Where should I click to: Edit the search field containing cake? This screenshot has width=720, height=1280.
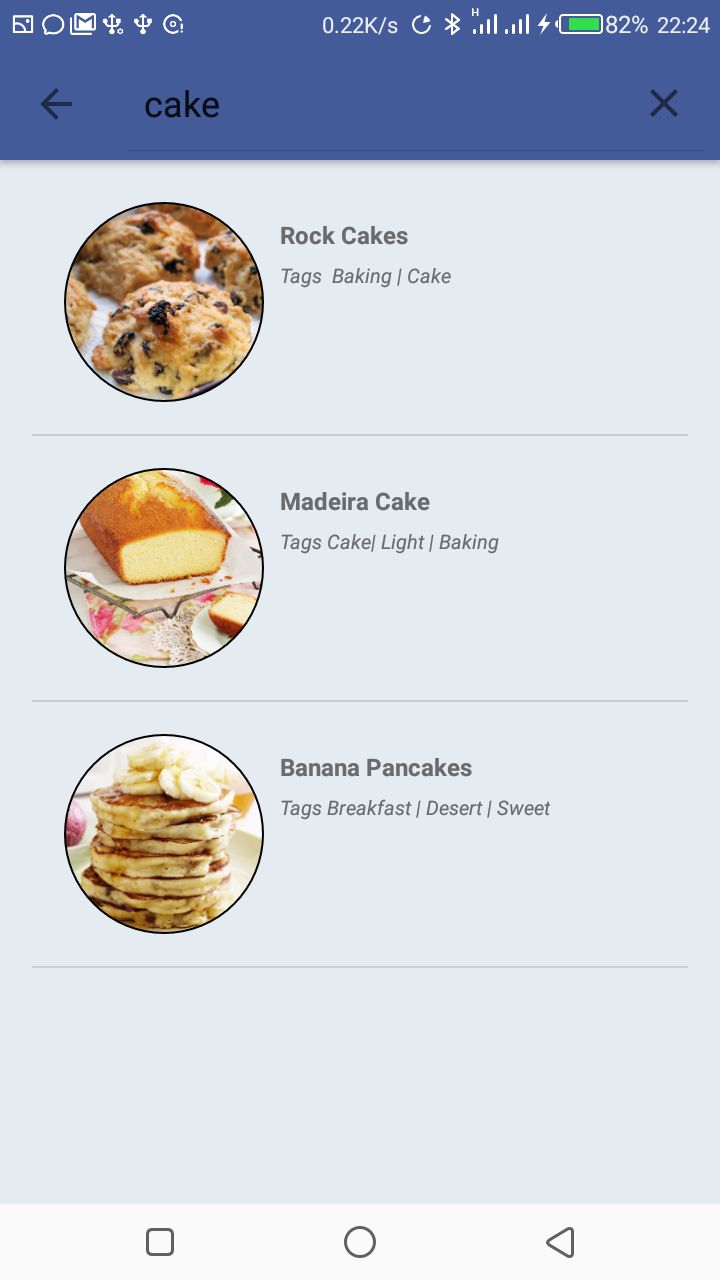tap(380, 106)
